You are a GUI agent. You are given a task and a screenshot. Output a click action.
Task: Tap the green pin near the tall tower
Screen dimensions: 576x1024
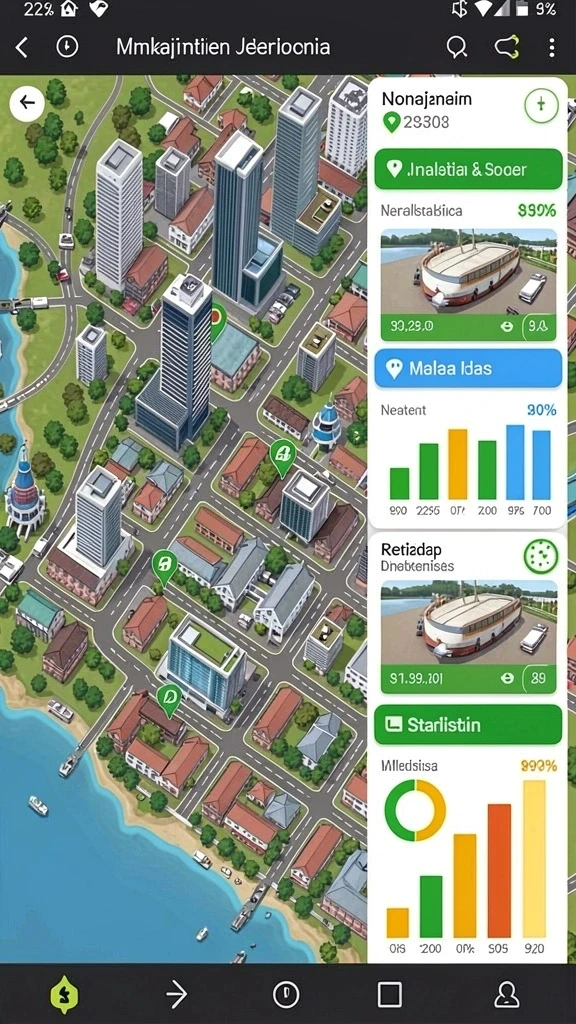coord(218,321)
